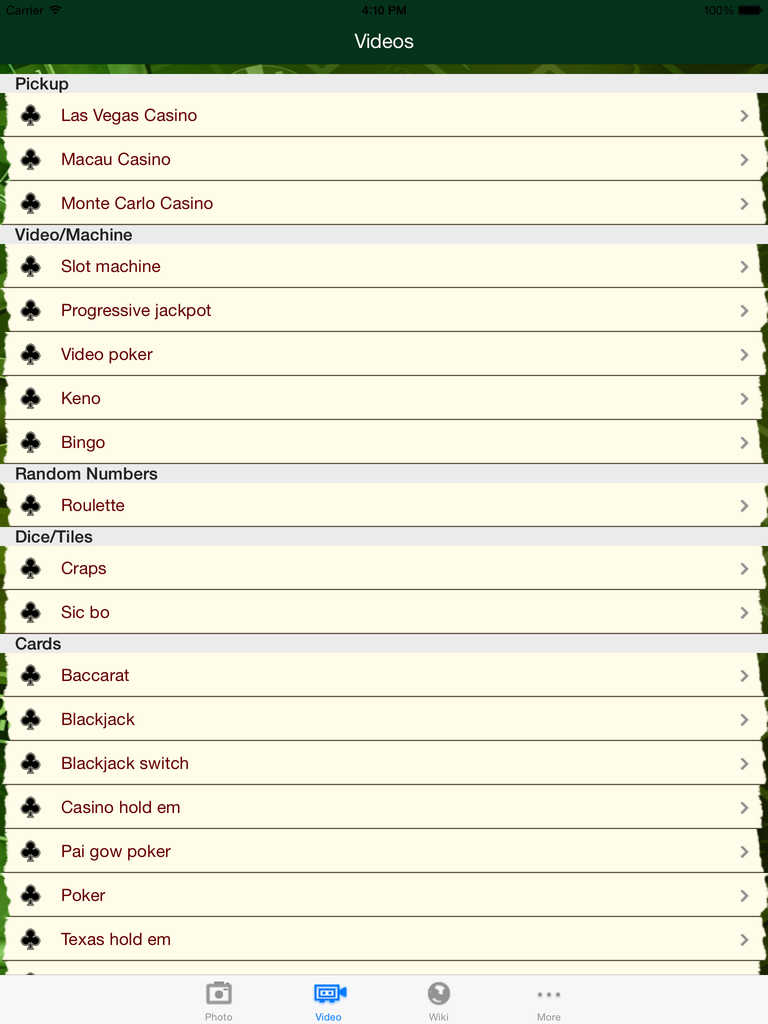Select Video poker

(x=384, y=354)
